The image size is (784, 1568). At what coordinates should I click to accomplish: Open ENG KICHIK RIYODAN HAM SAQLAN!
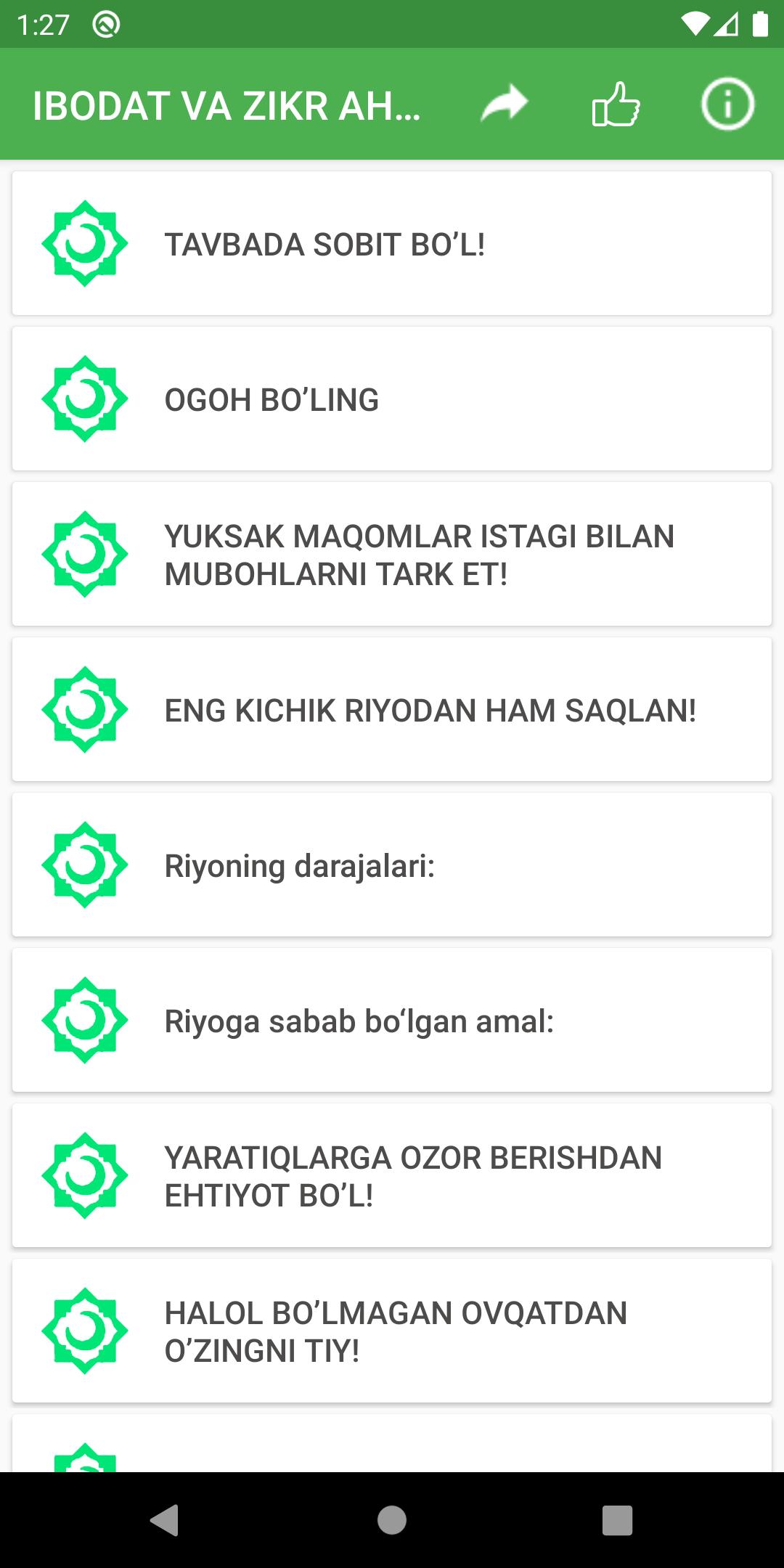(x=392, y=709)
